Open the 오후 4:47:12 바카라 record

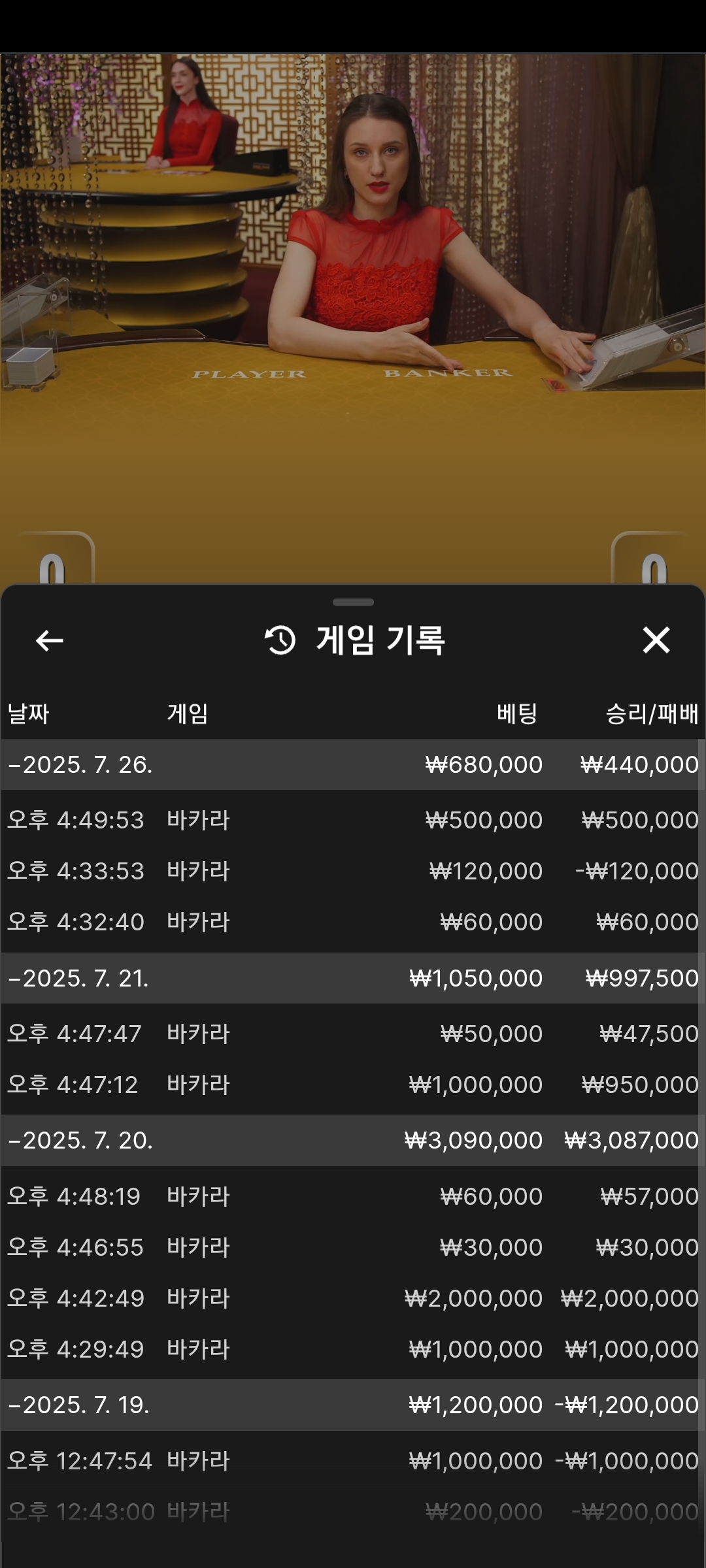[x=353, y=1085]
